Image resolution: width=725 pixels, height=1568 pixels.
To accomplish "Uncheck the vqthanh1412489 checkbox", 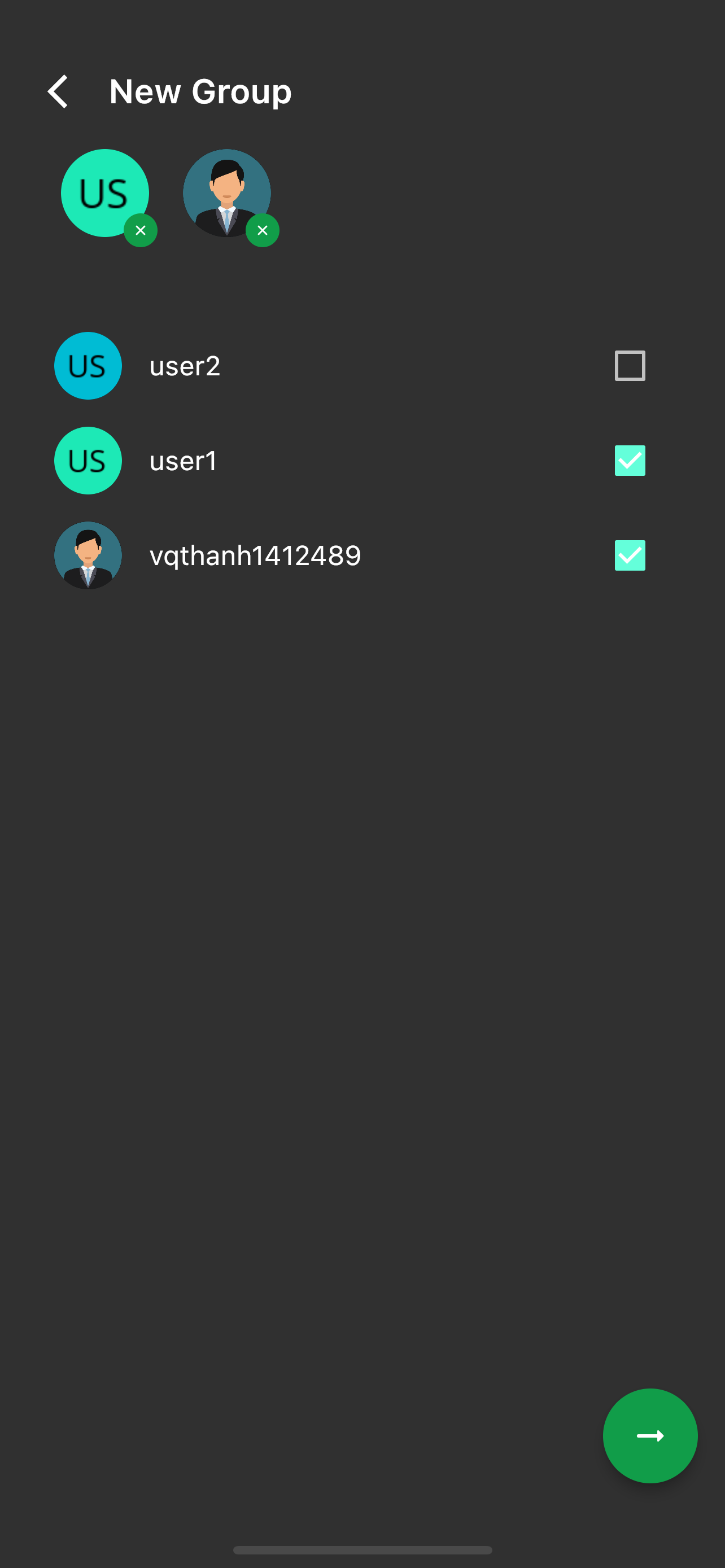I will click(x=630, y=555).
